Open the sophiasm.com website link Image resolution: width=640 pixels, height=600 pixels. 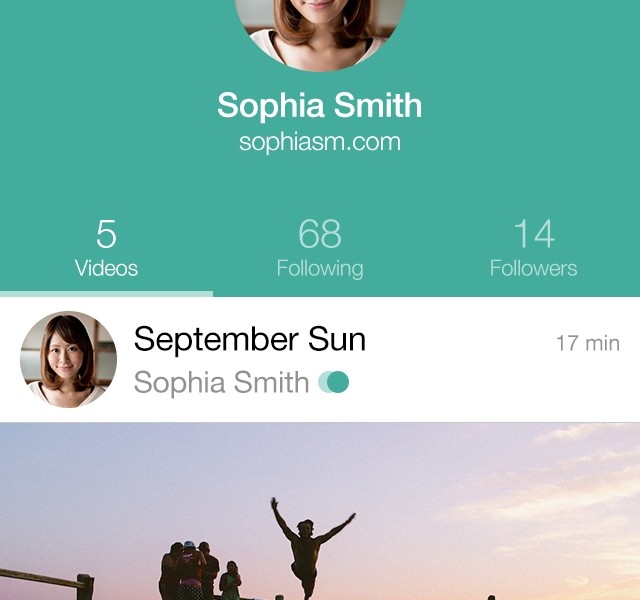tap(320, 142)
